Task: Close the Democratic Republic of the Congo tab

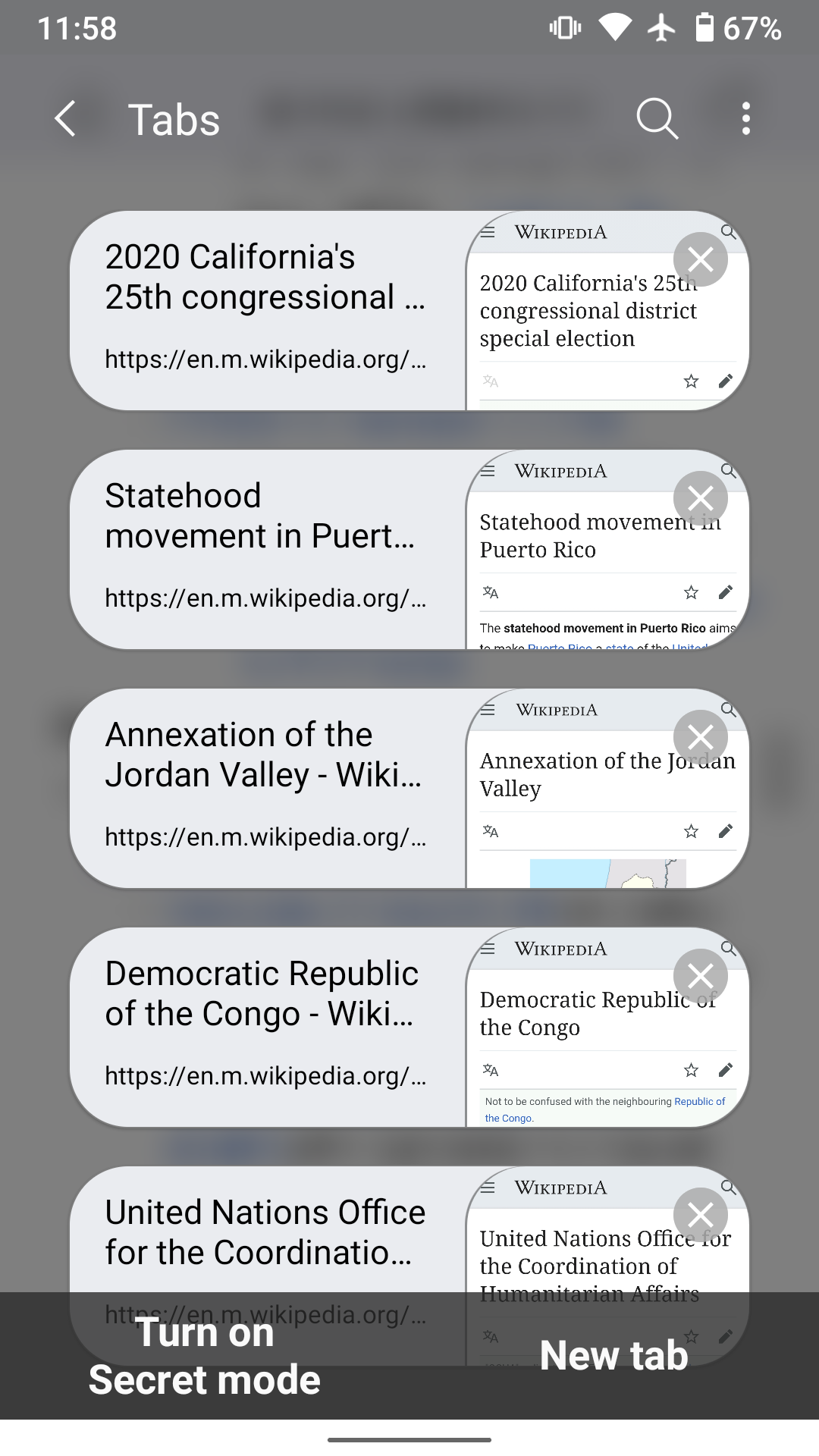Action: click(x=700, y=976)
